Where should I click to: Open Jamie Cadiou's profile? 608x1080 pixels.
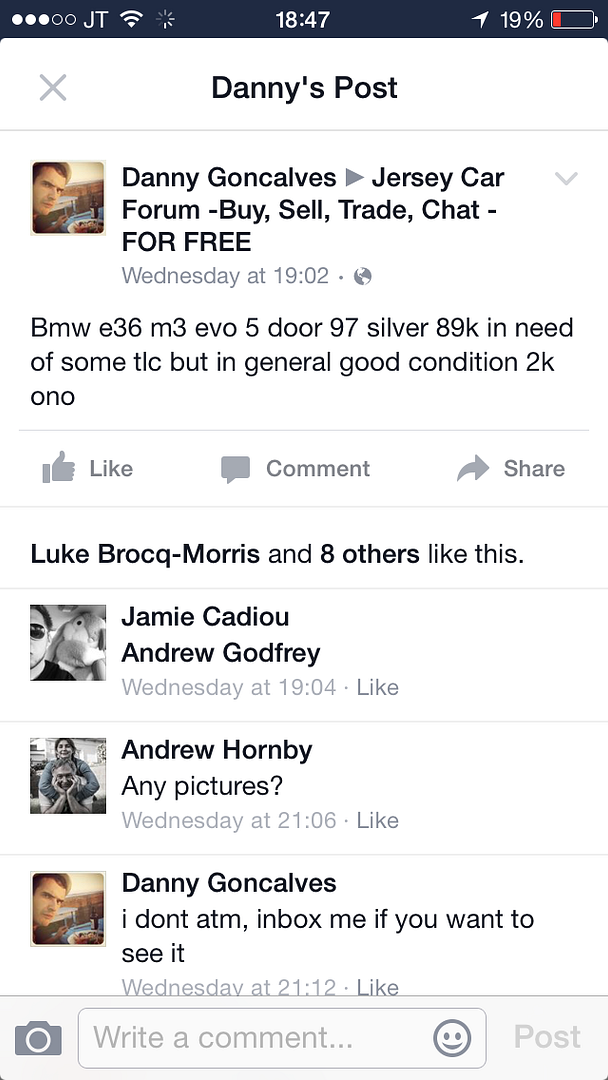tap(205, 617)
